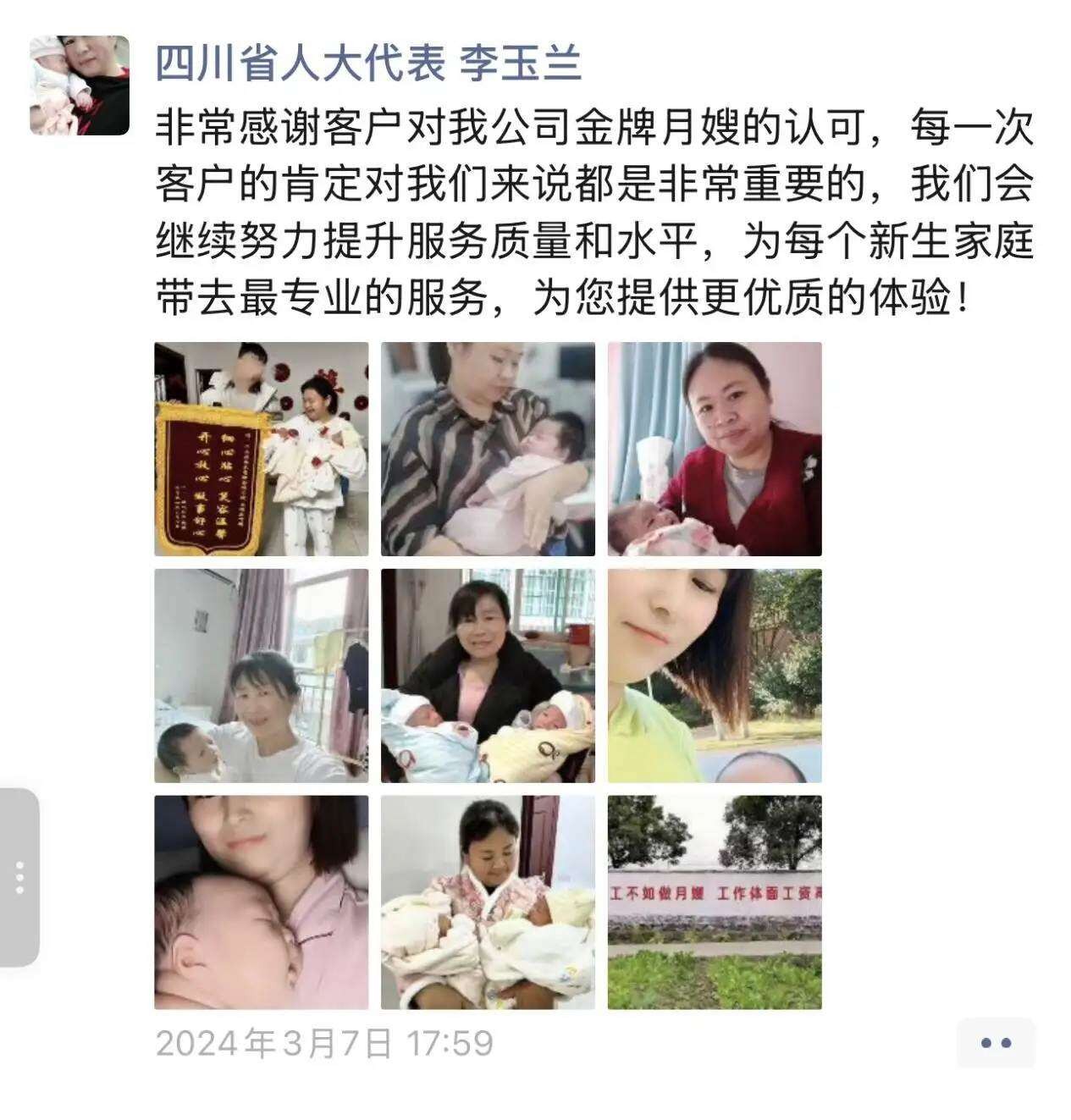Open photo of woman in red cardigan
Viewport: 1071px width, 1120px height.
click(x=715, y=449)
